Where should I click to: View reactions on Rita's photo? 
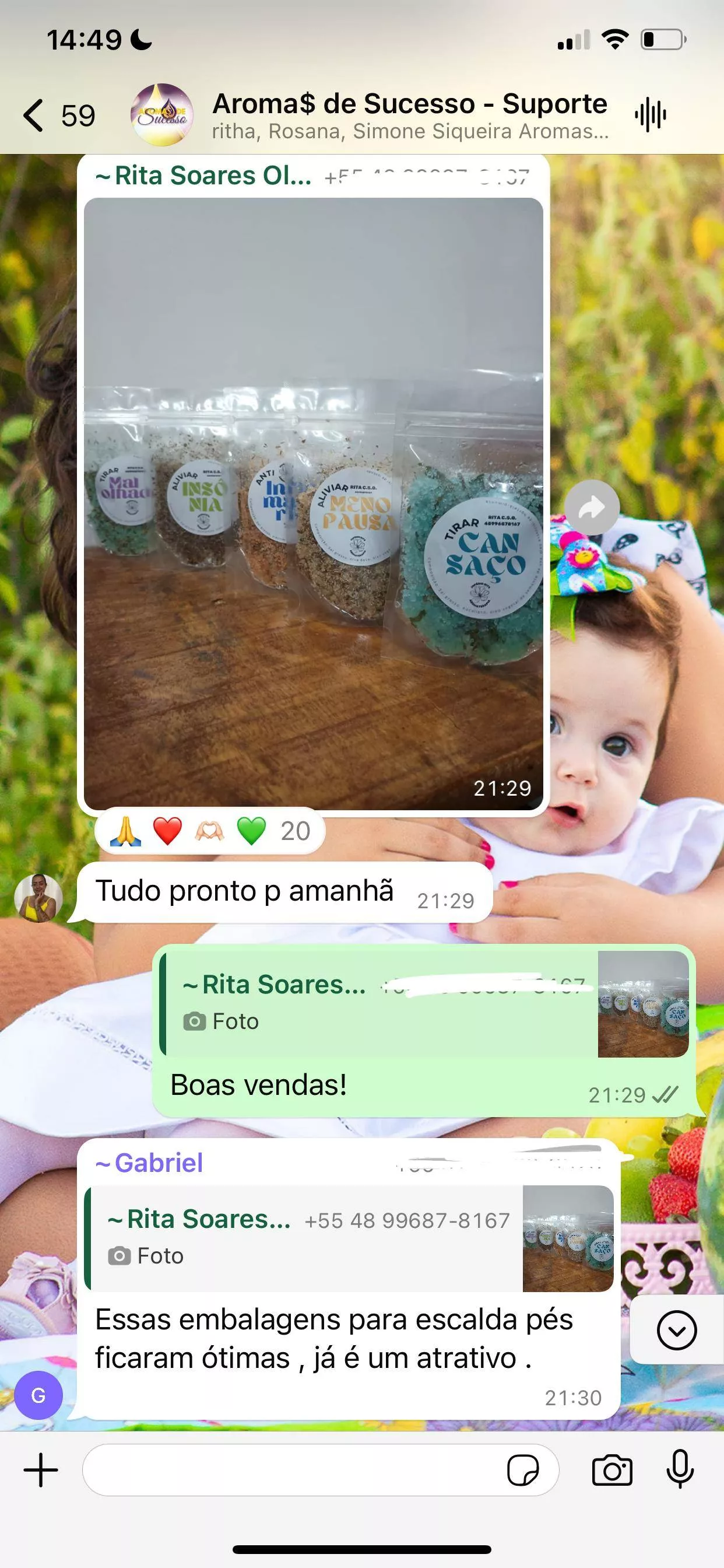coord(210,831)
